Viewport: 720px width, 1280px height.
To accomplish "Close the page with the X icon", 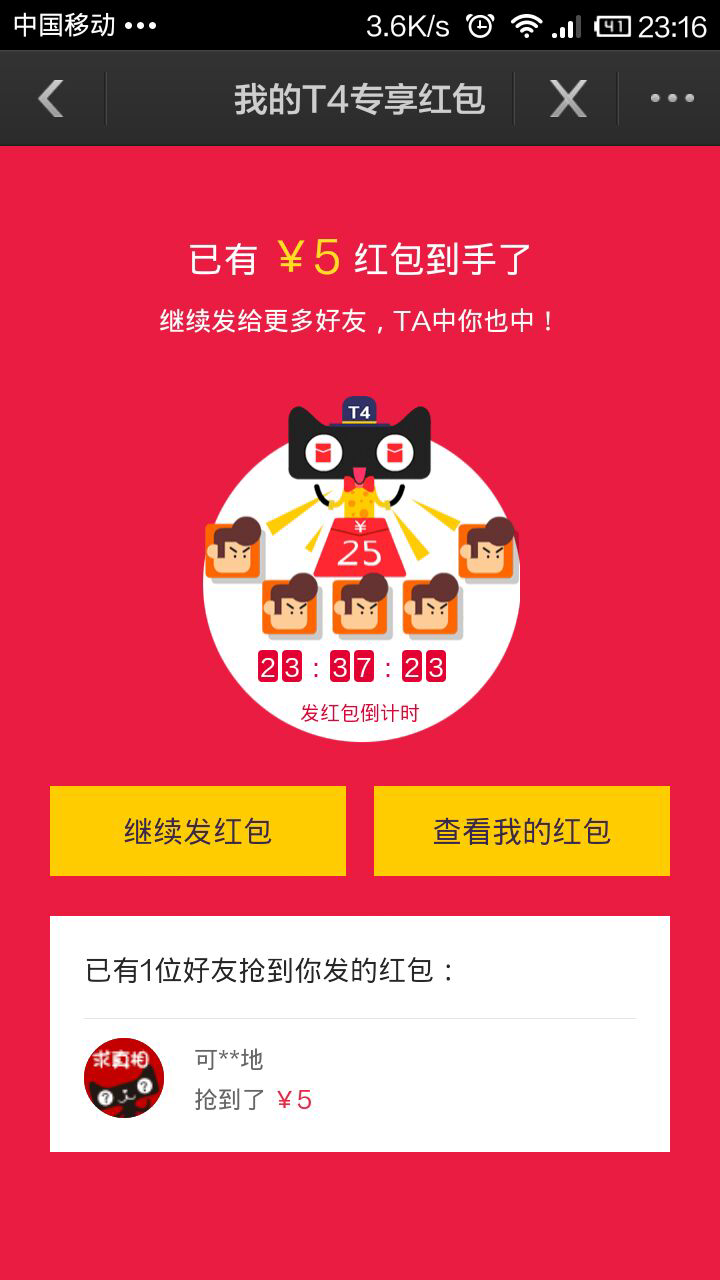I will pyautogui.click(x=568, y=98).
